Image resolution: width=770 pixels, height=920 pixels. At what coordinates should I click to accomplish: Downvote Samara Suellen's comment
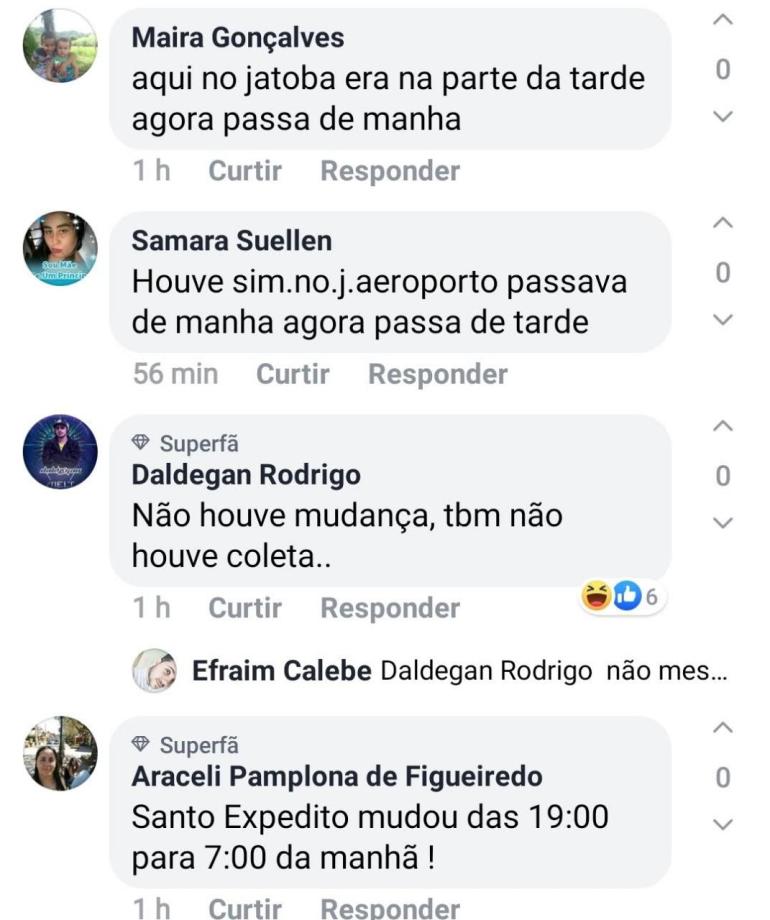(x=723, y=320)
